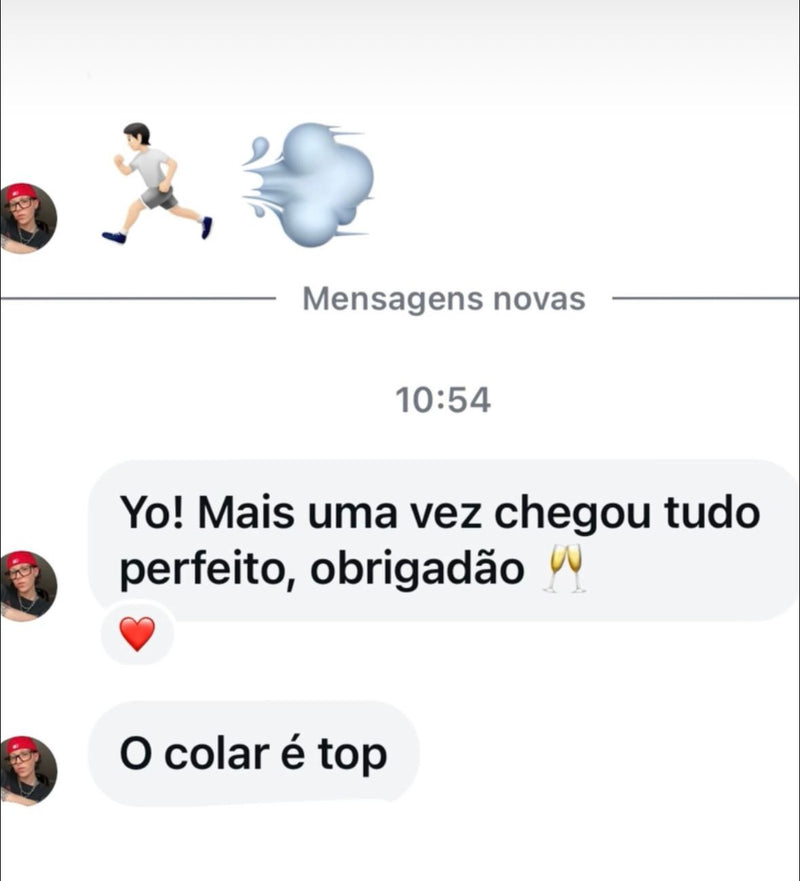Open the heart reaction under the obrigadão message
This screenshot has height=881, width=800.
pos(137,633)
